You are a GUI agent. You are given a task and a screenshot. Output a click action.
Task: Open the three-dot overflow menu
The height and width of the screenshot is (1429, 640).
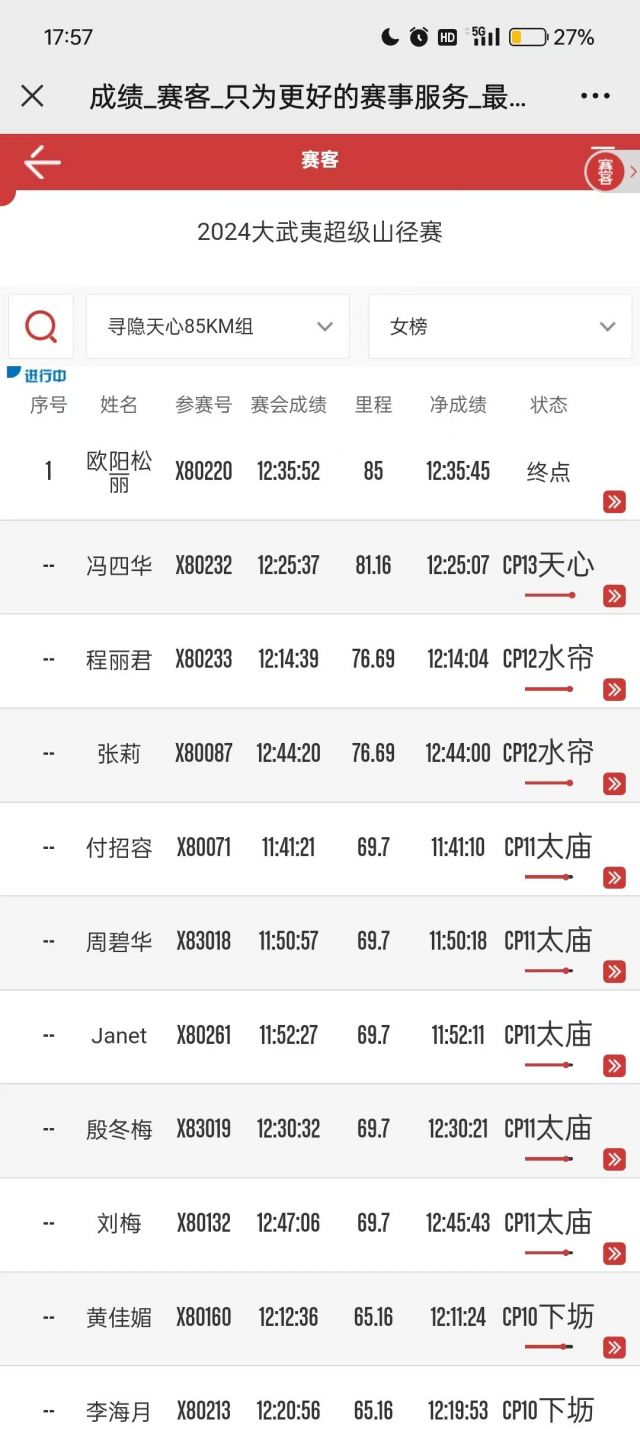[x=595, y=96]
